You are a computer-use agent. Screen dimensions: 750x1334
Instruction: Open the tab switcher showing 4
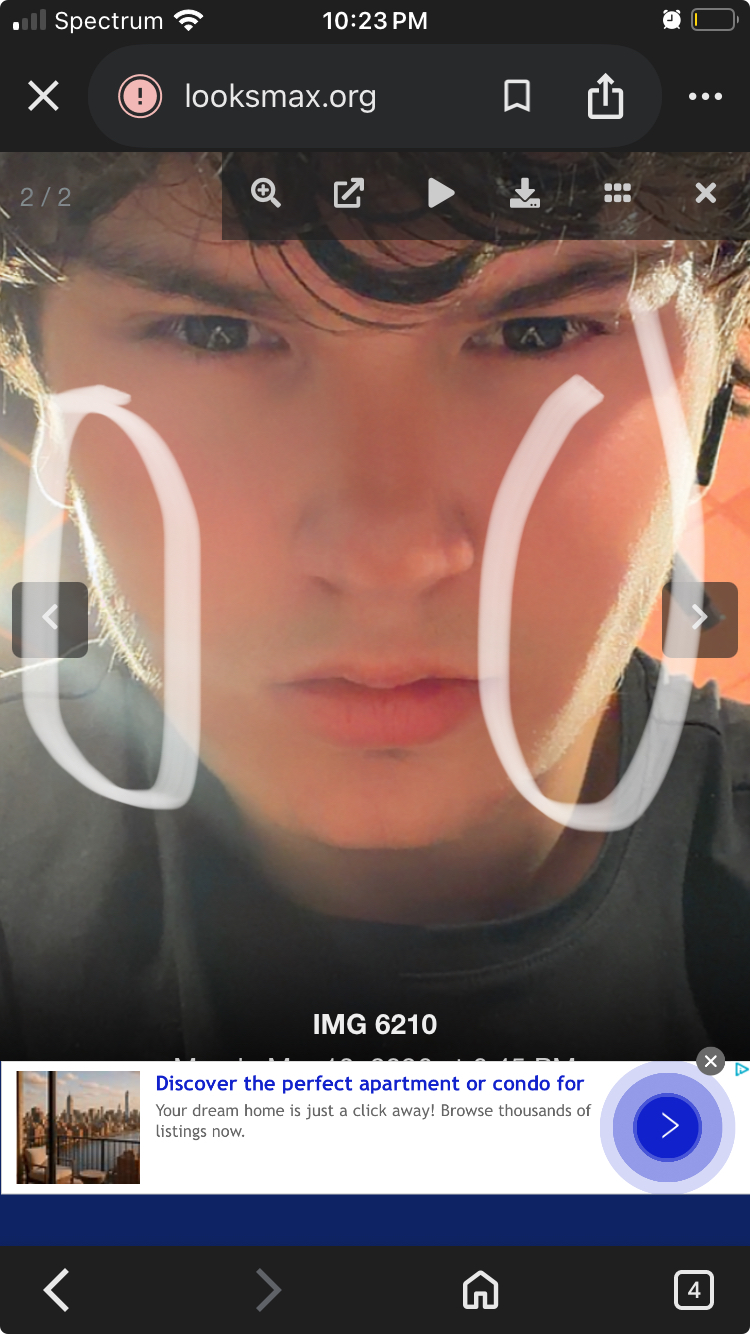(x=694, y=1290)
